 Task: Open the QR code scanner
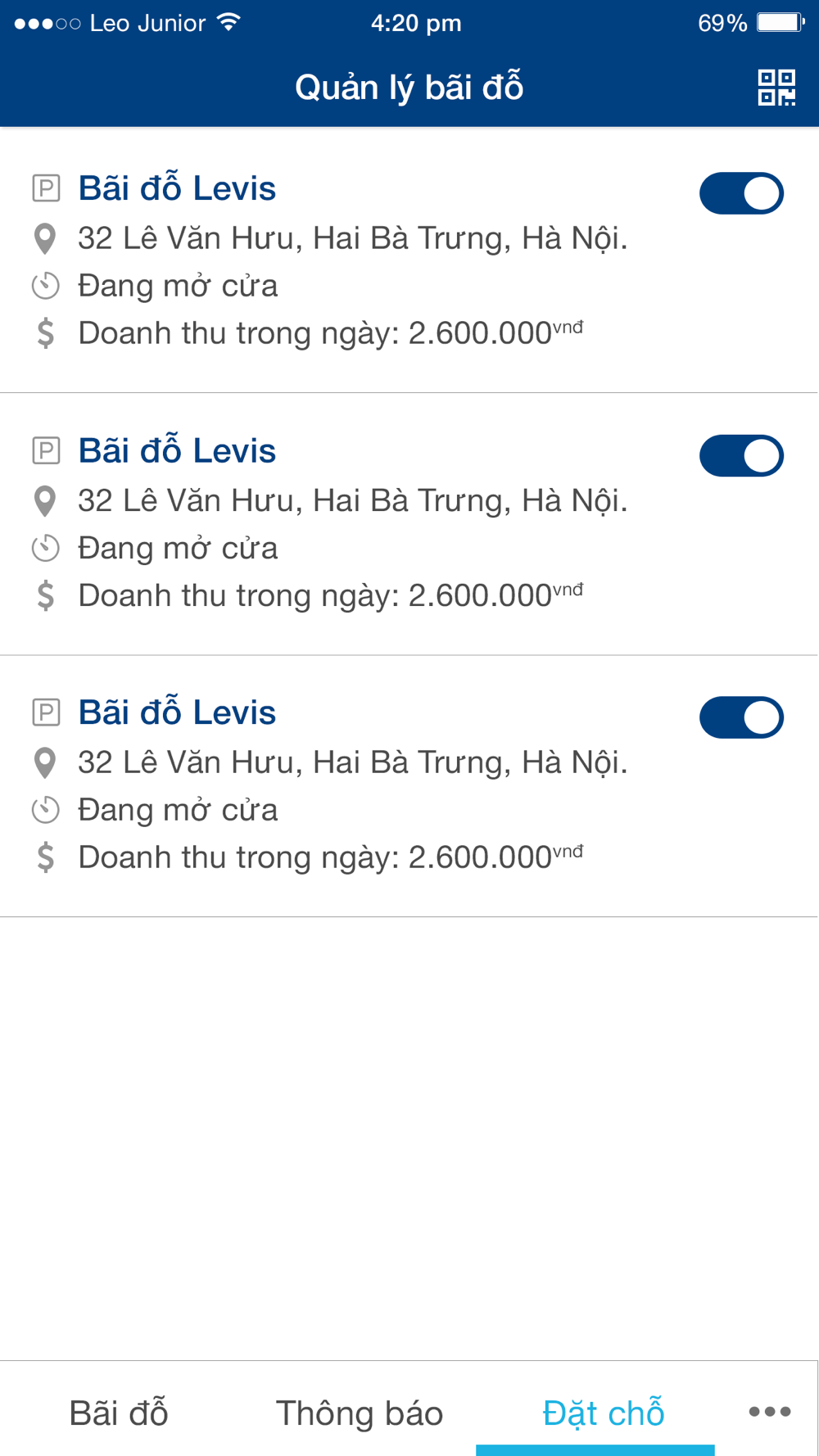click(776, 88)
